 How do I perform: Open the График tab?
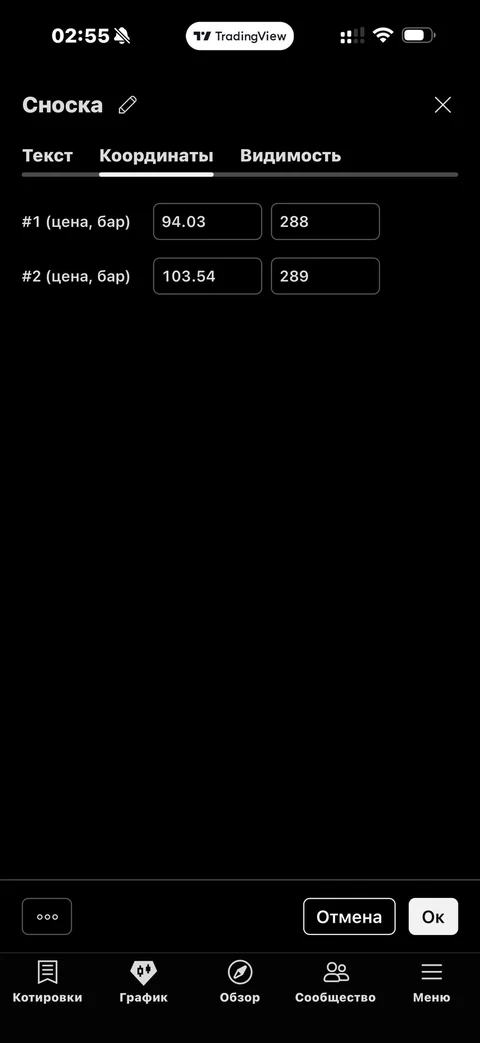click(x=144, y=982)
